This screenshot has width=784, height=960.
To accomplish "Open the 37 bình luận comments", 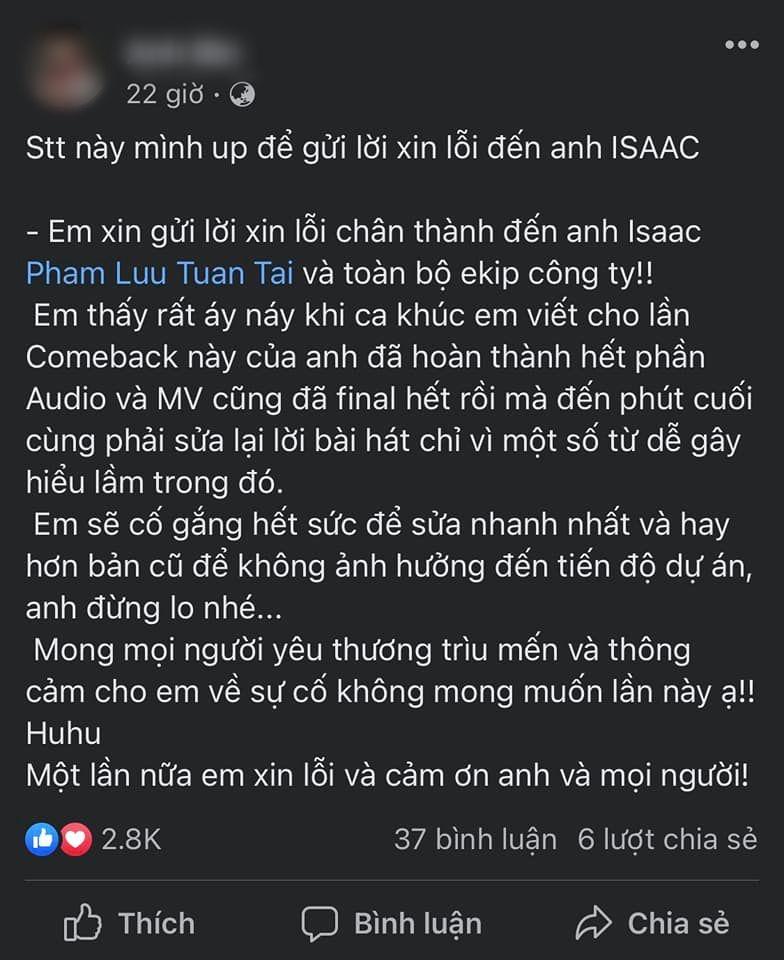I will point(475,840).
